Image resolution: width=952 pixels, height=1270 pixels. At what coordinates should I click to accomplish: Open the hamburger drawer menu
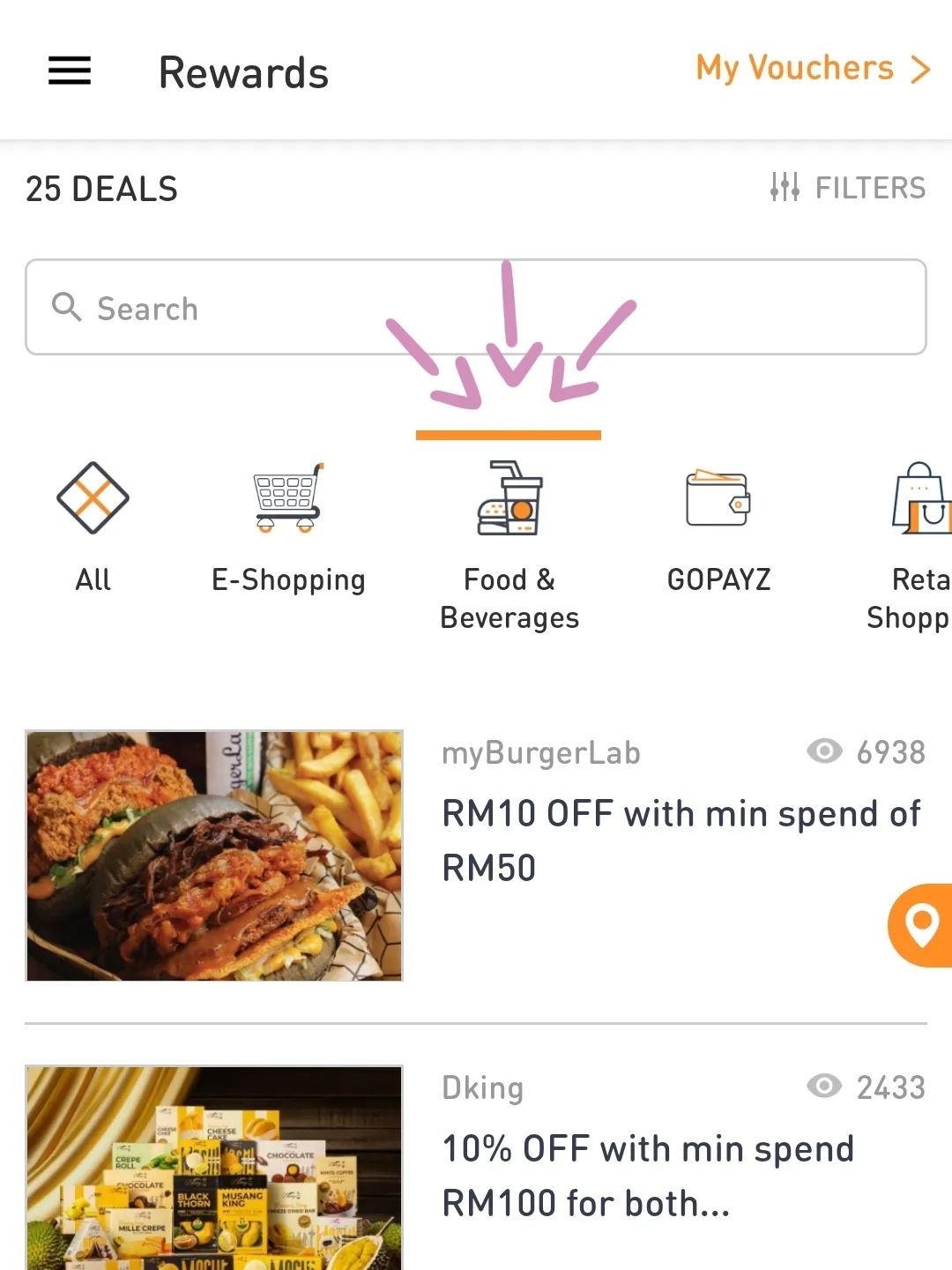pos(70,71)
